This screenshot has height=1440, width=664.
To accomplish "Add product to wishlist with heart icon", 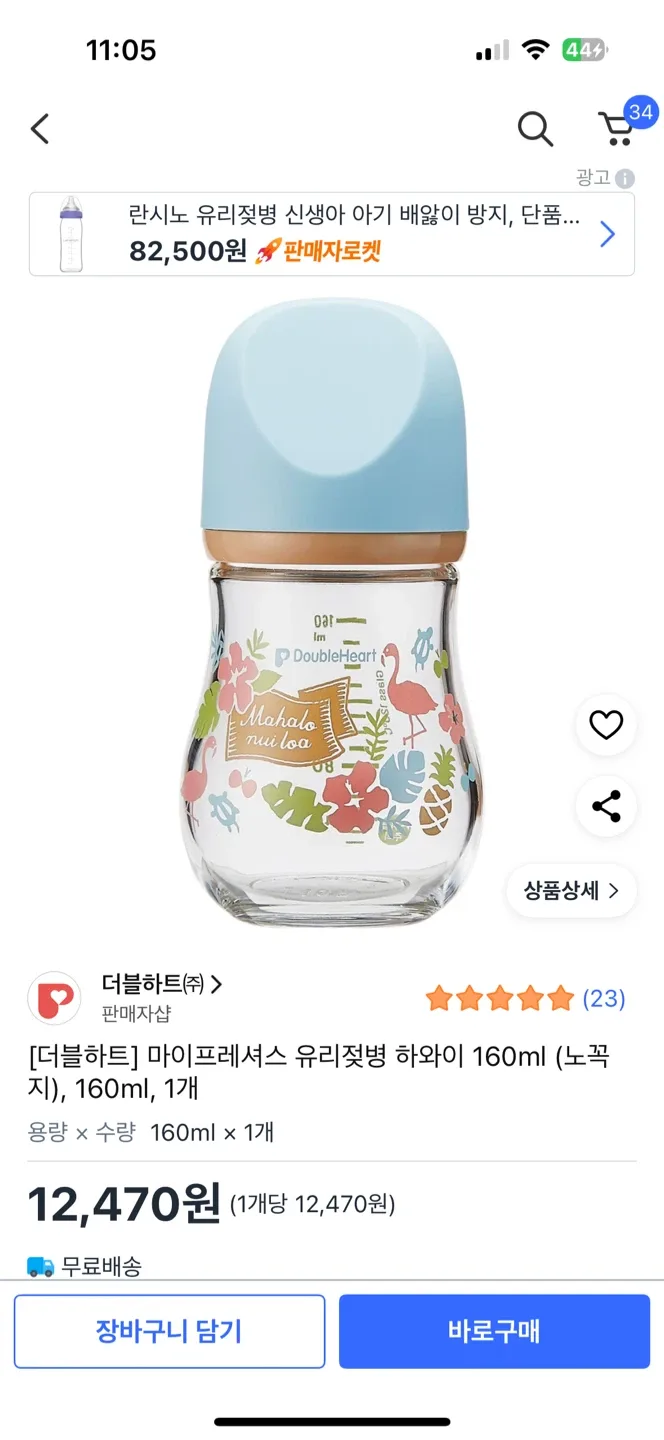I will 606,725.
